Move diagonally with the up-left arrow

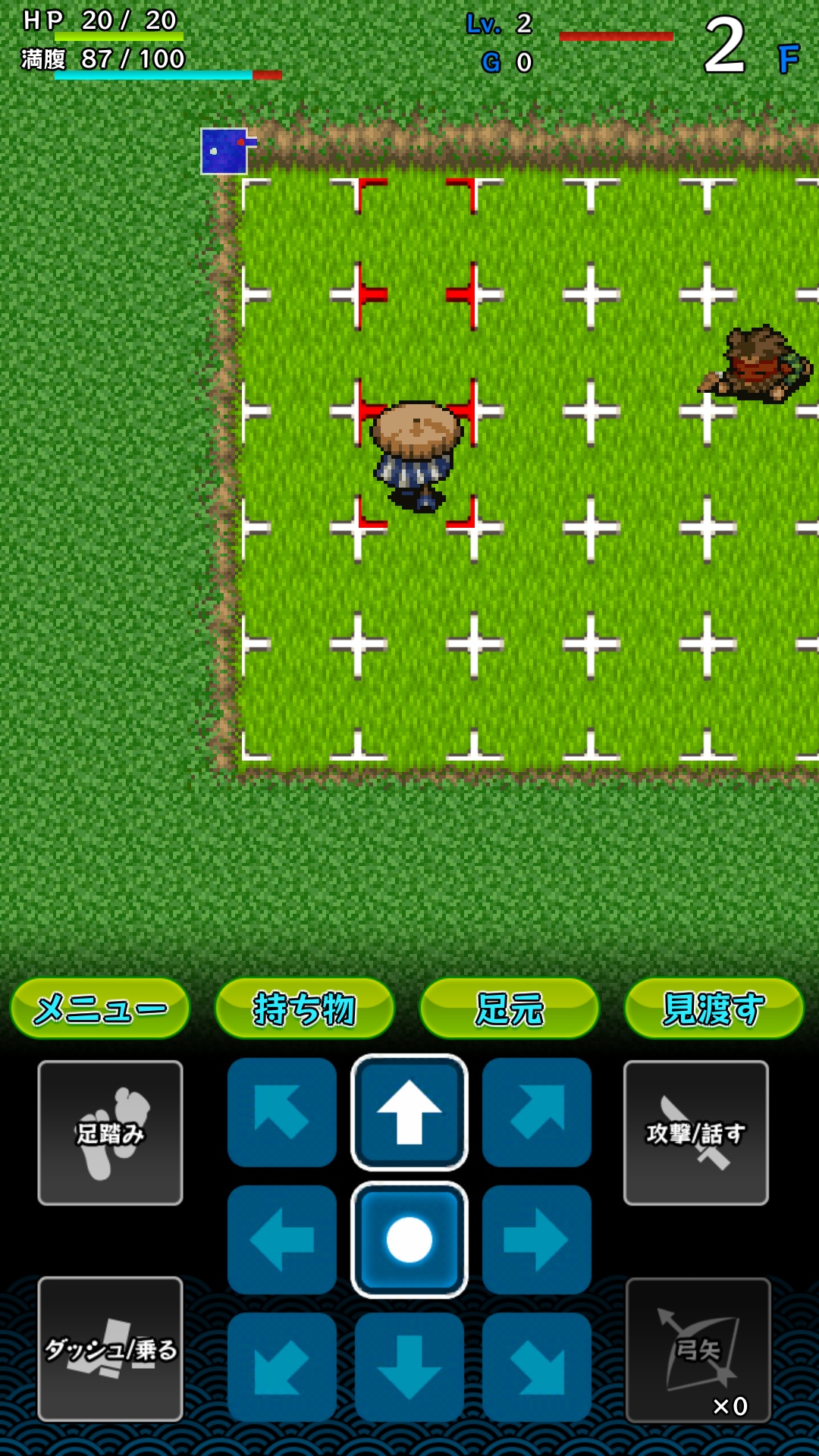[282, 1112]
